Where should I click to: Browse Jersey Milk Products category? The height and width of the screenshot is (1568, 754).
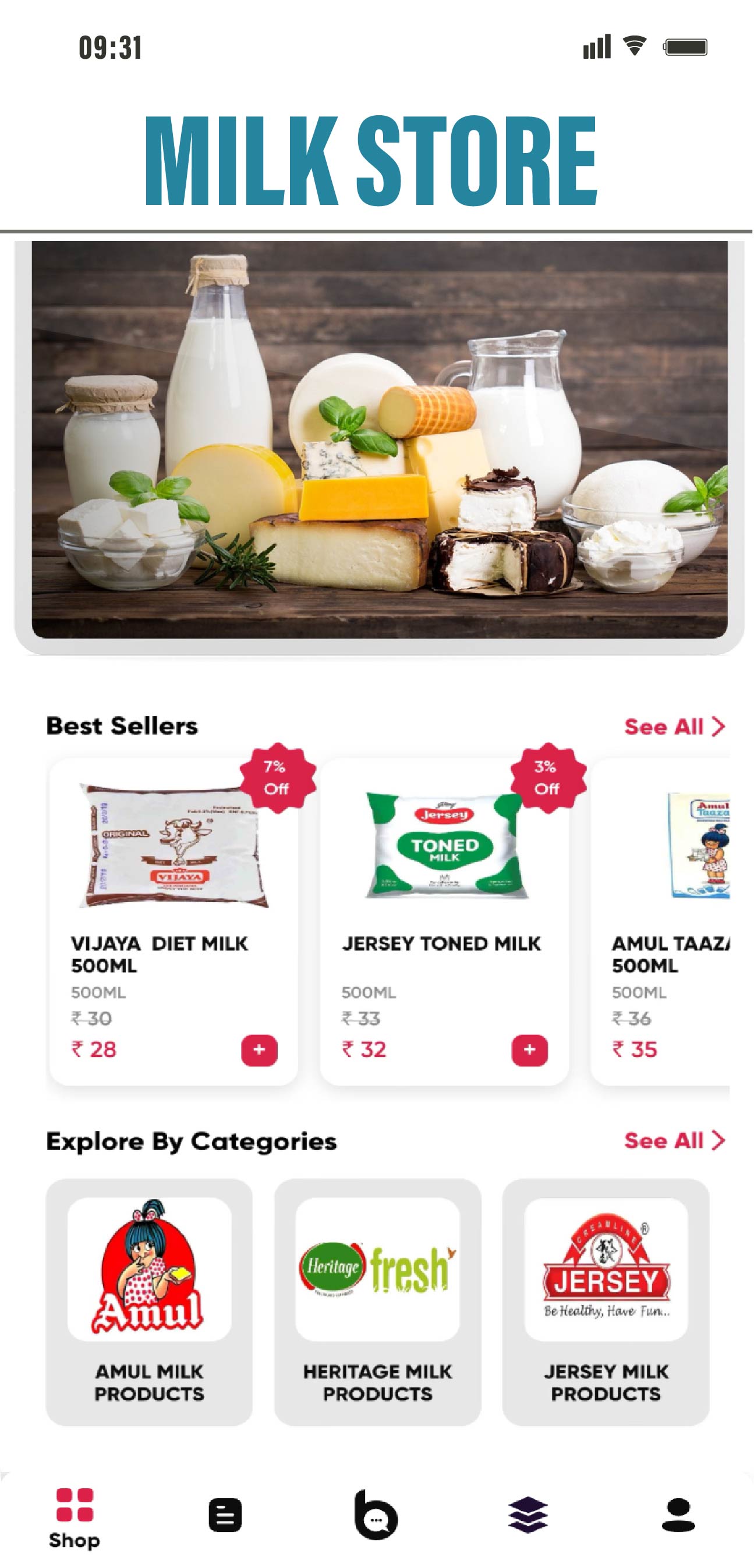606,1301
